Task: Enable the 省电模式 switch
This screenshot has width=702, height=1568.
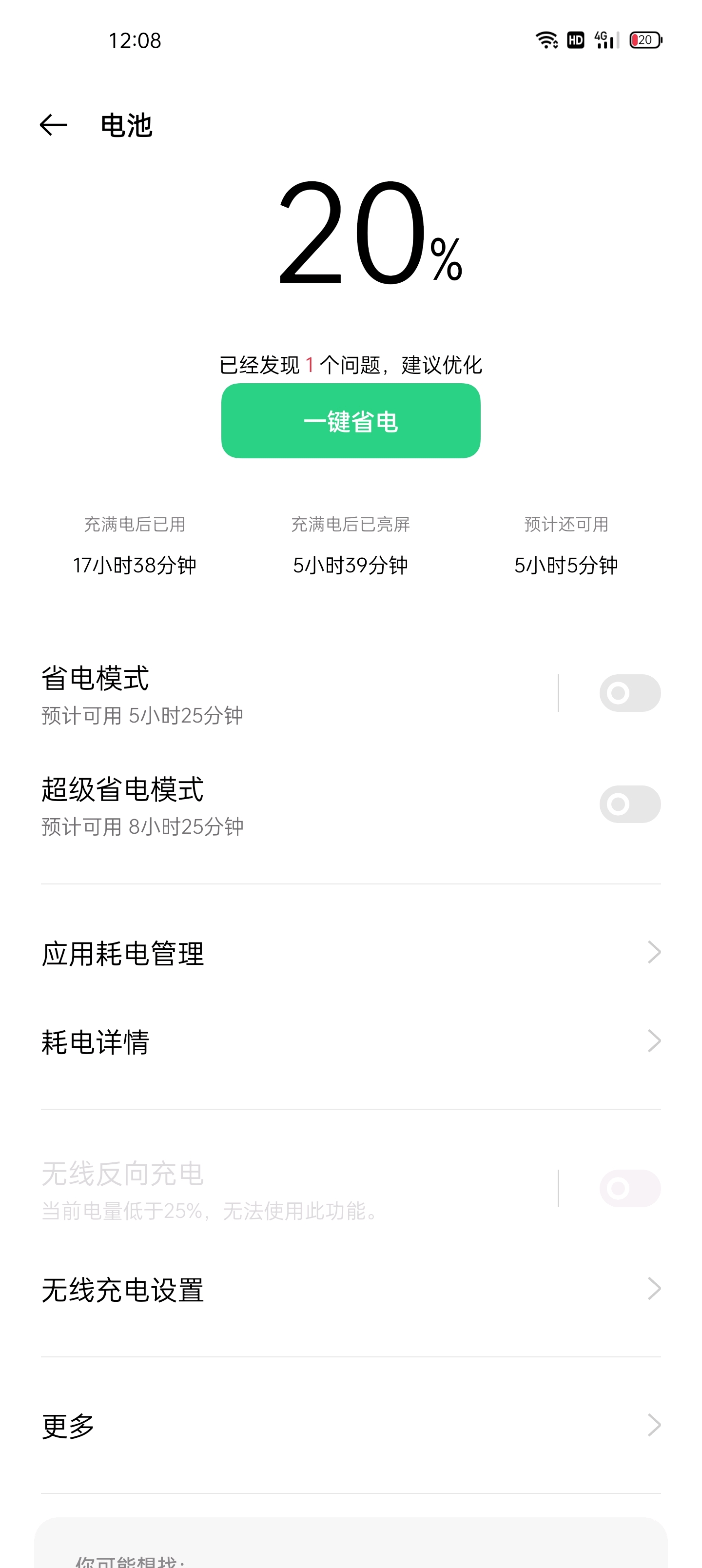Action: [629, 693]
